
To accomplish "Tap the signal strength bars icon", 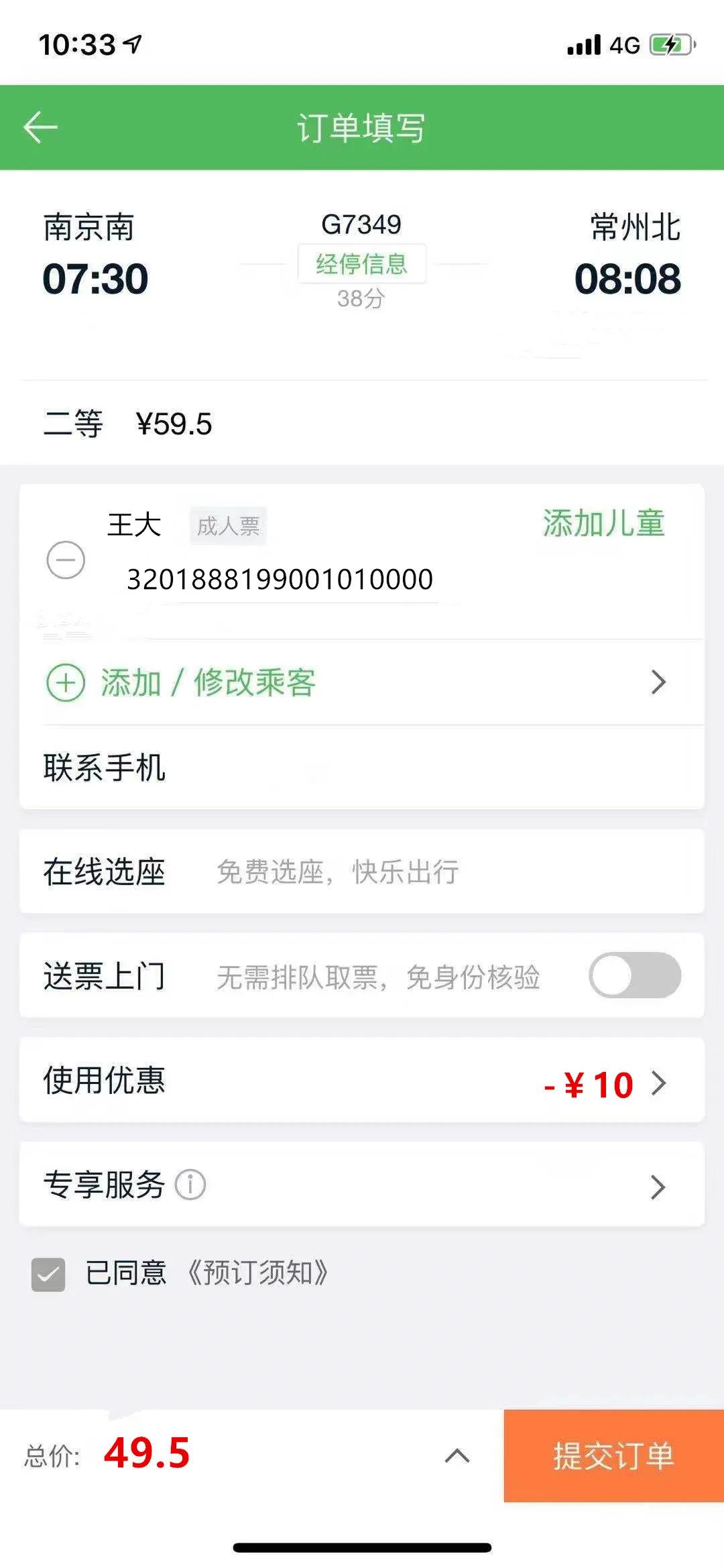I will 583,42.
